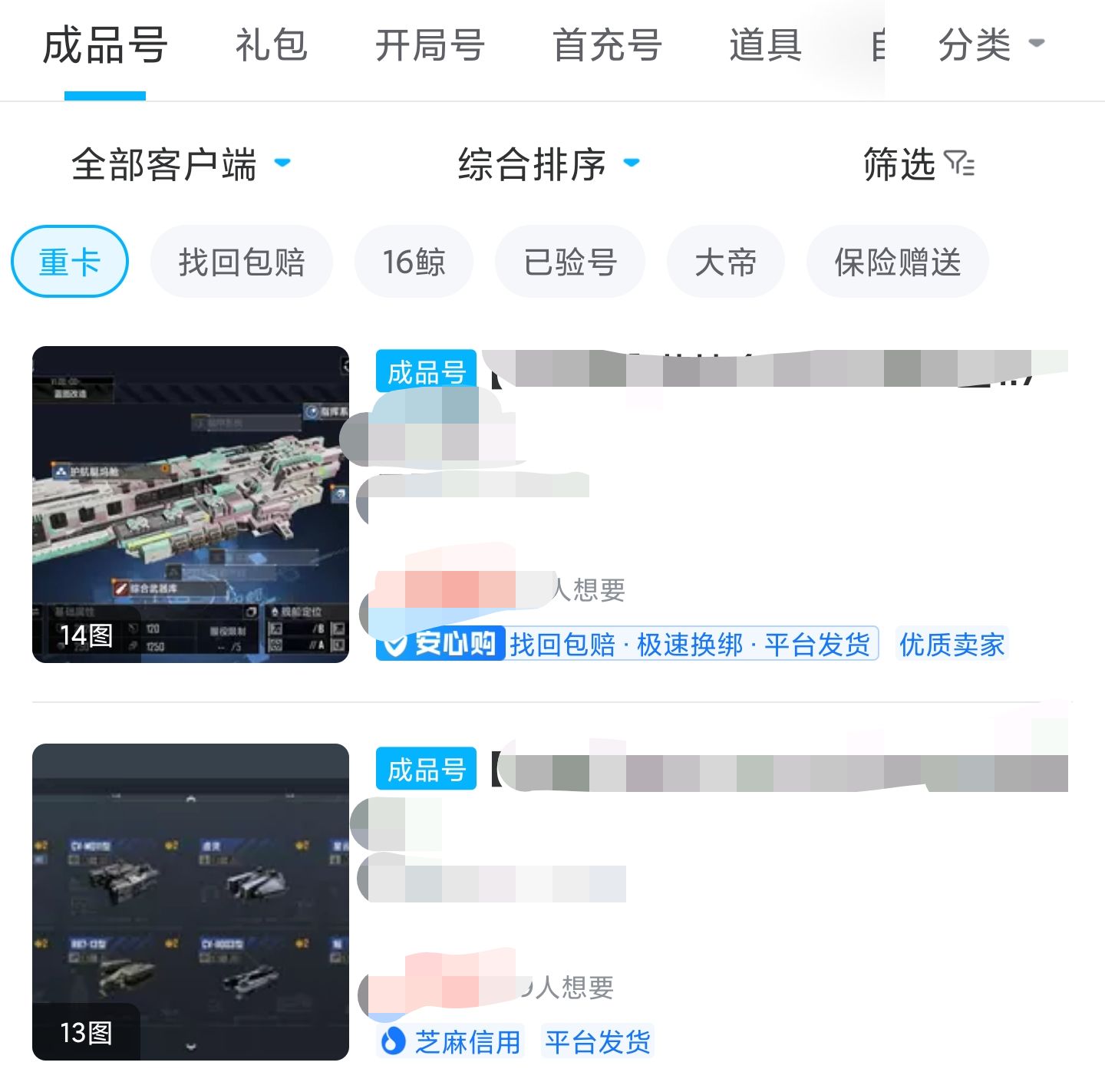Switch to the 道具 tab

(765, 45)
